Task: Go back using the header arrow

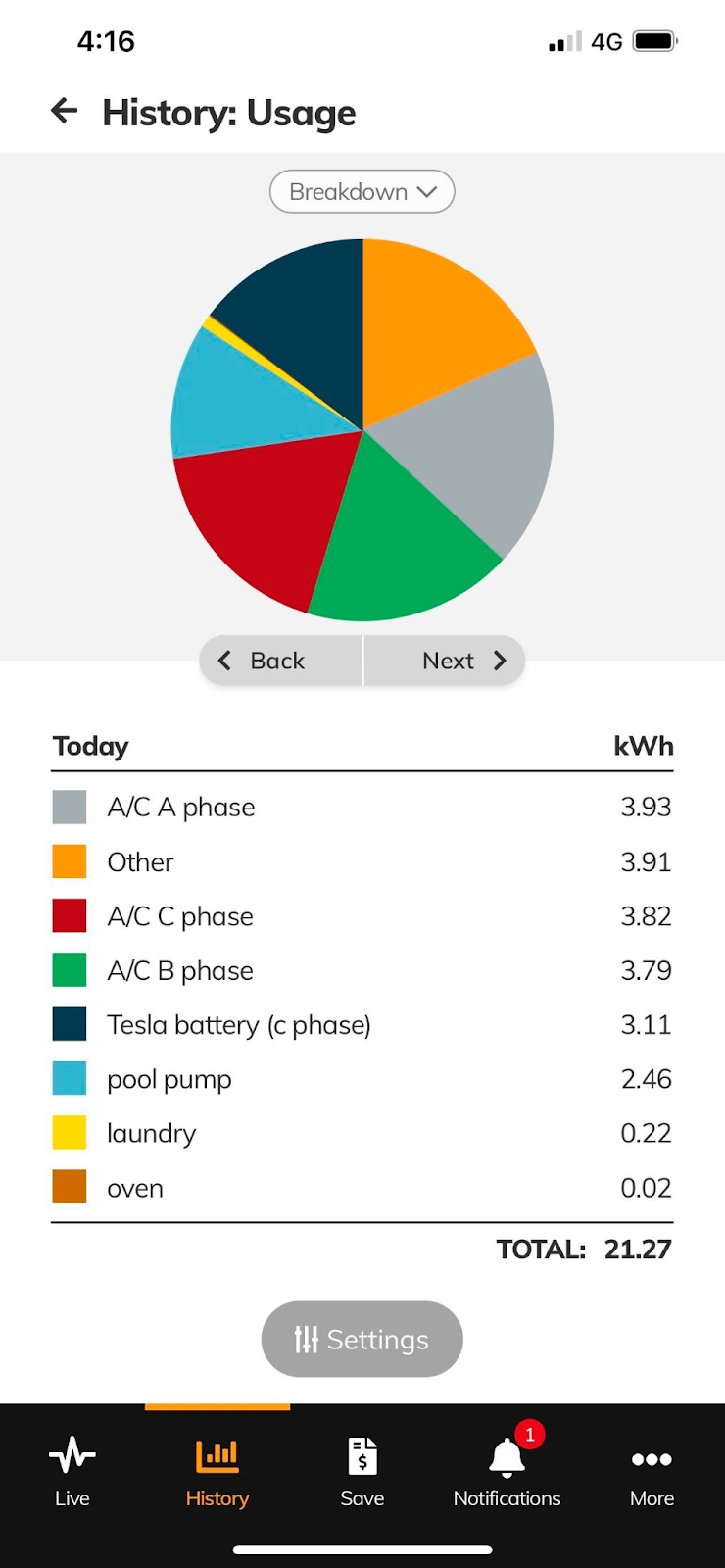Action: pos(65,111)
